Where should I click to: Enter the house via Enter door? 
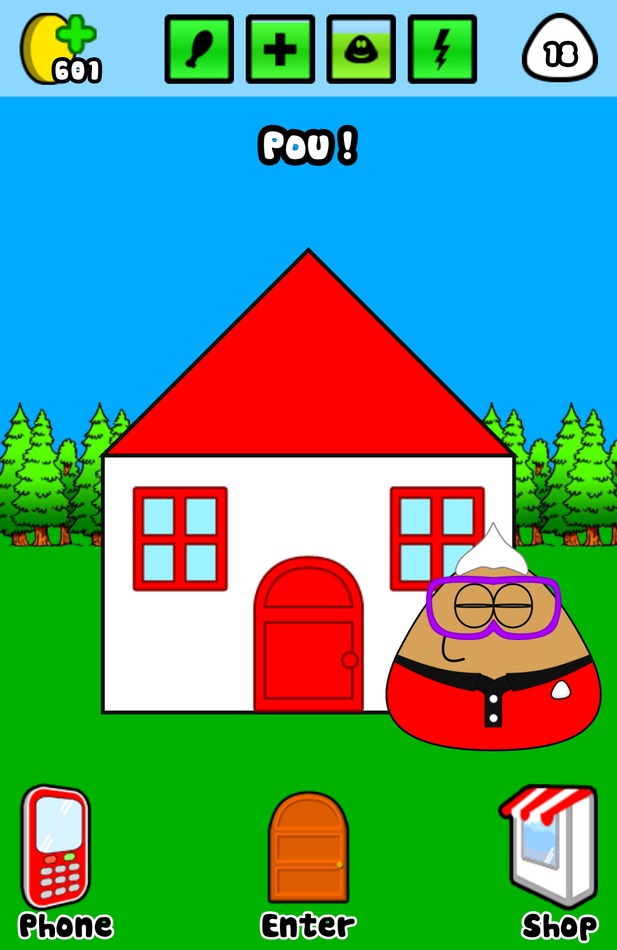click(308, 848)
